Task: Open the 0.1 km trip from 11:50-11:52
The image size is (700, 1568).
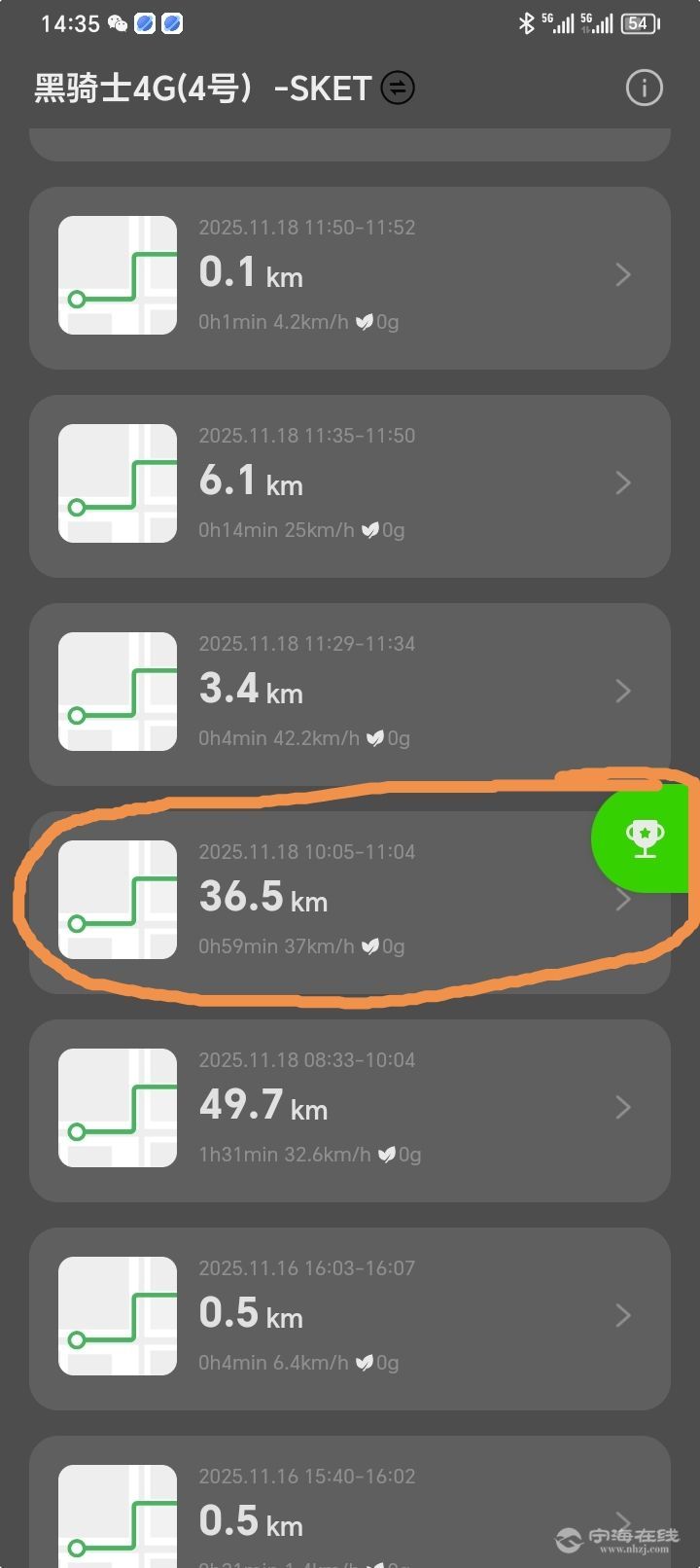Action: pyautogui.click(x=350, y=276)
